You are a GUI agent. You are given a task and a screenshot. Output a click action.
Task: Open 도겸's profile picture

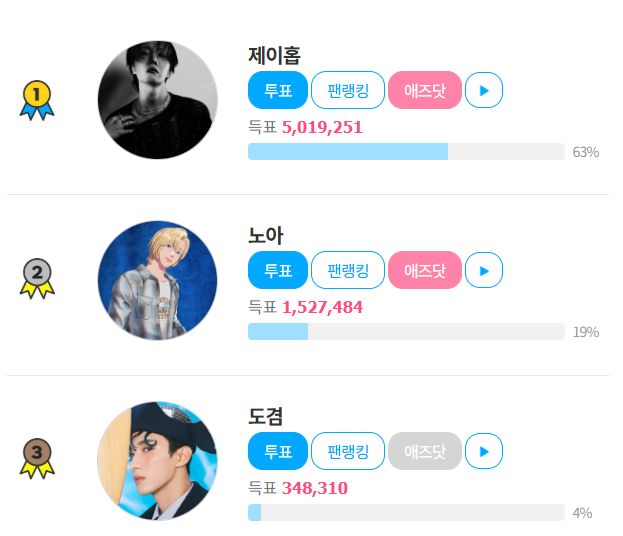coord(157,461)
